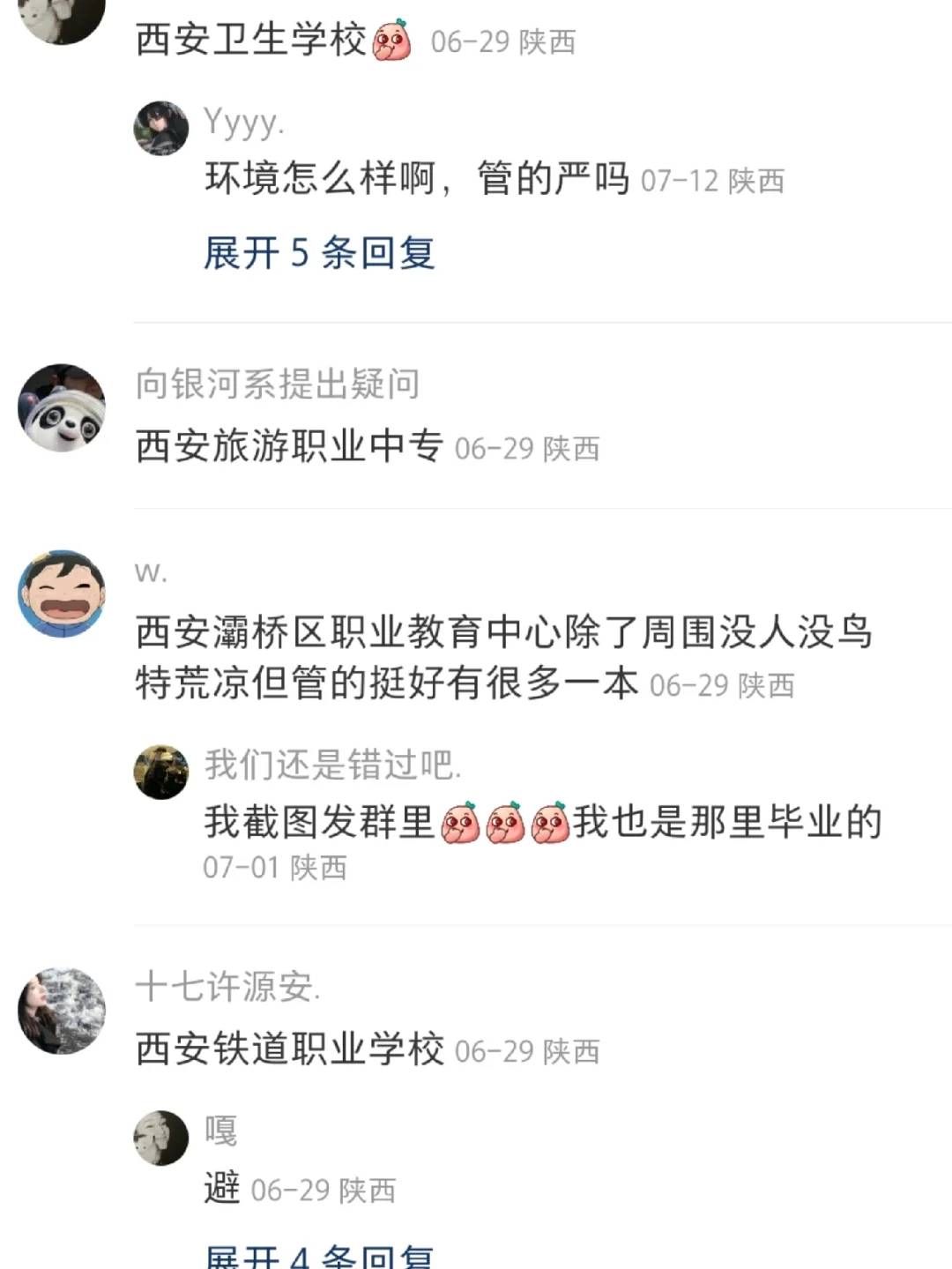Select the comment 西安旅游职业中专

pyautogui.click(x=291, y=447)
